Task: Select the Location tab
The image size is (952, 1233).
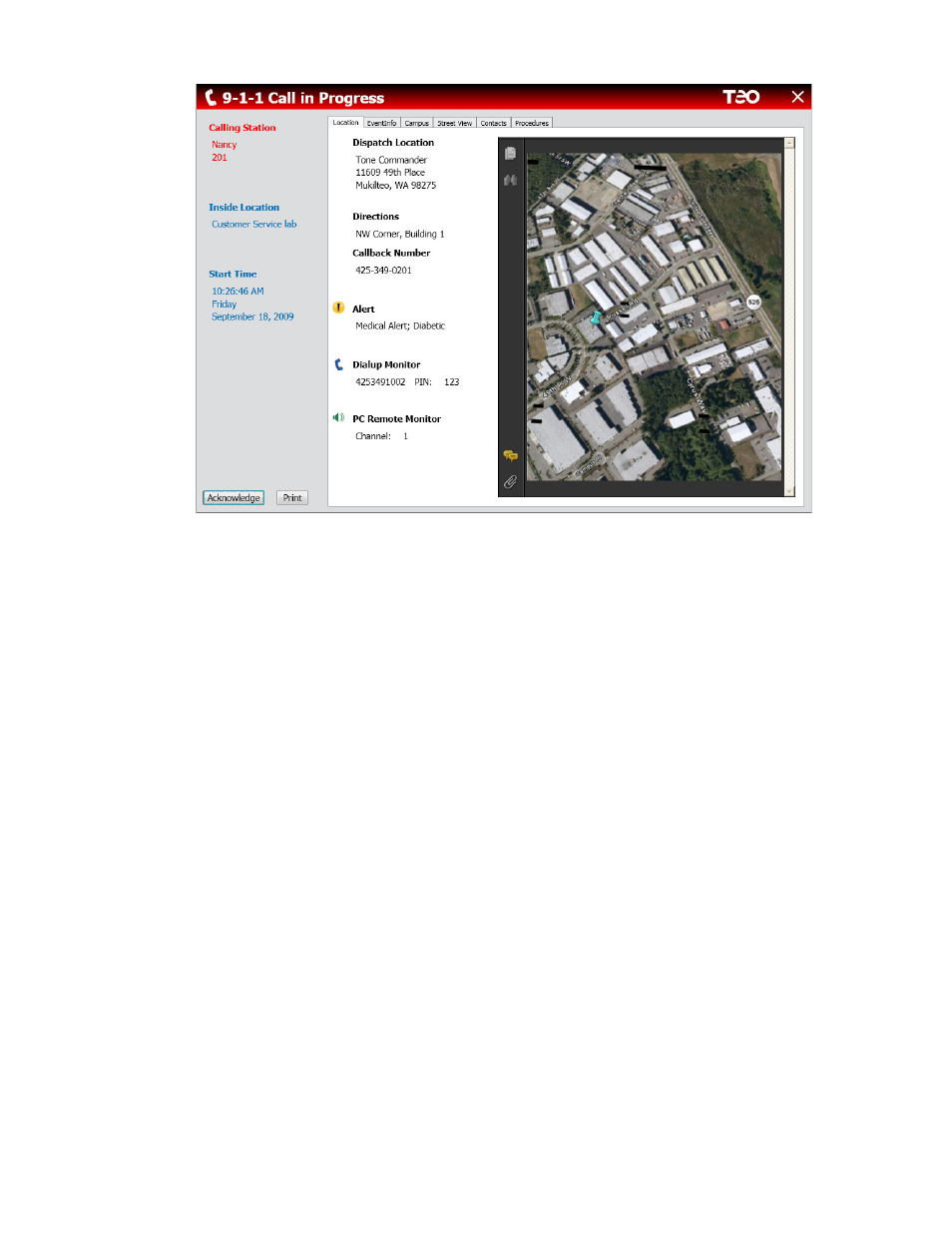Action: [x=345, y=122]
